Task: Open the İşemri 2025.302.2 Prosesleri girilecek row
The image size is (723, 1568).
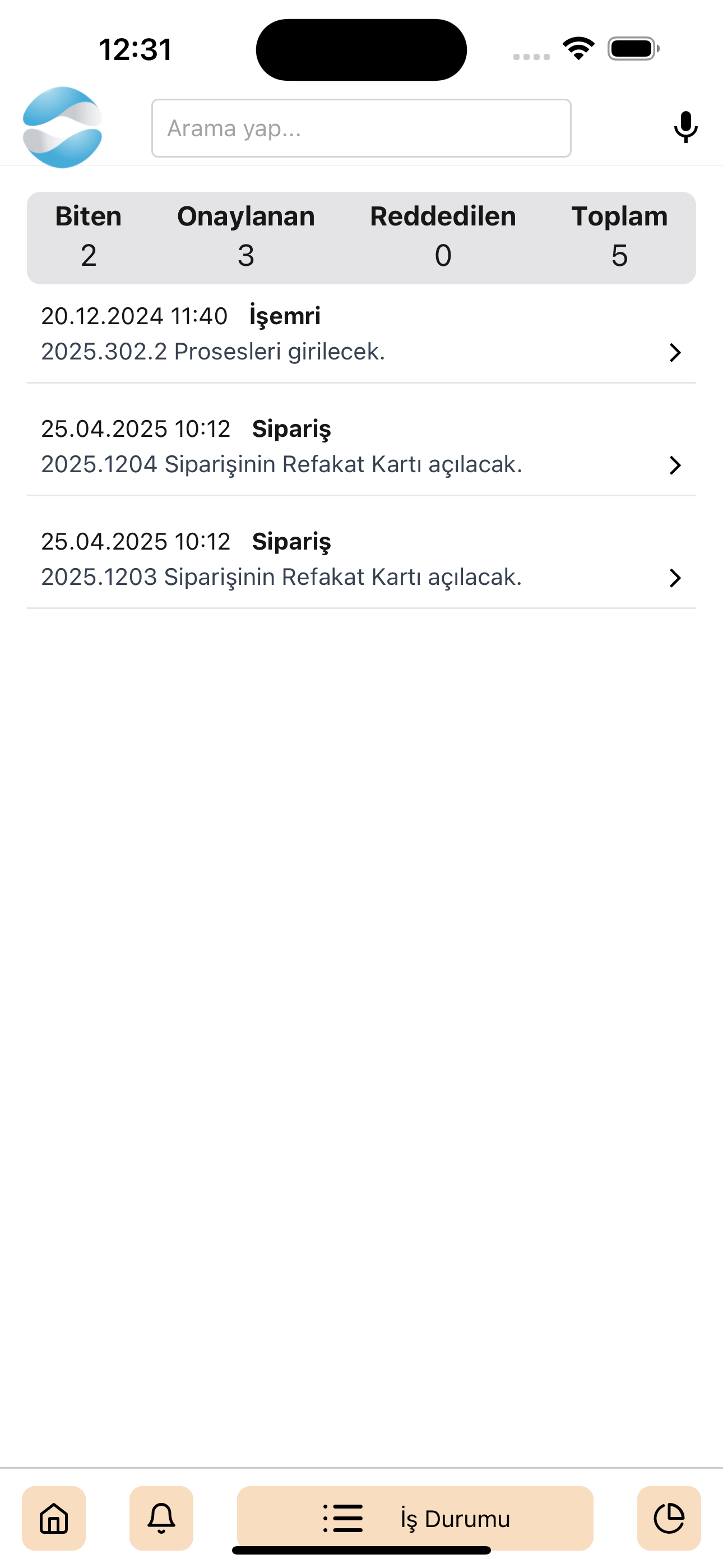Action: point(361,334)
